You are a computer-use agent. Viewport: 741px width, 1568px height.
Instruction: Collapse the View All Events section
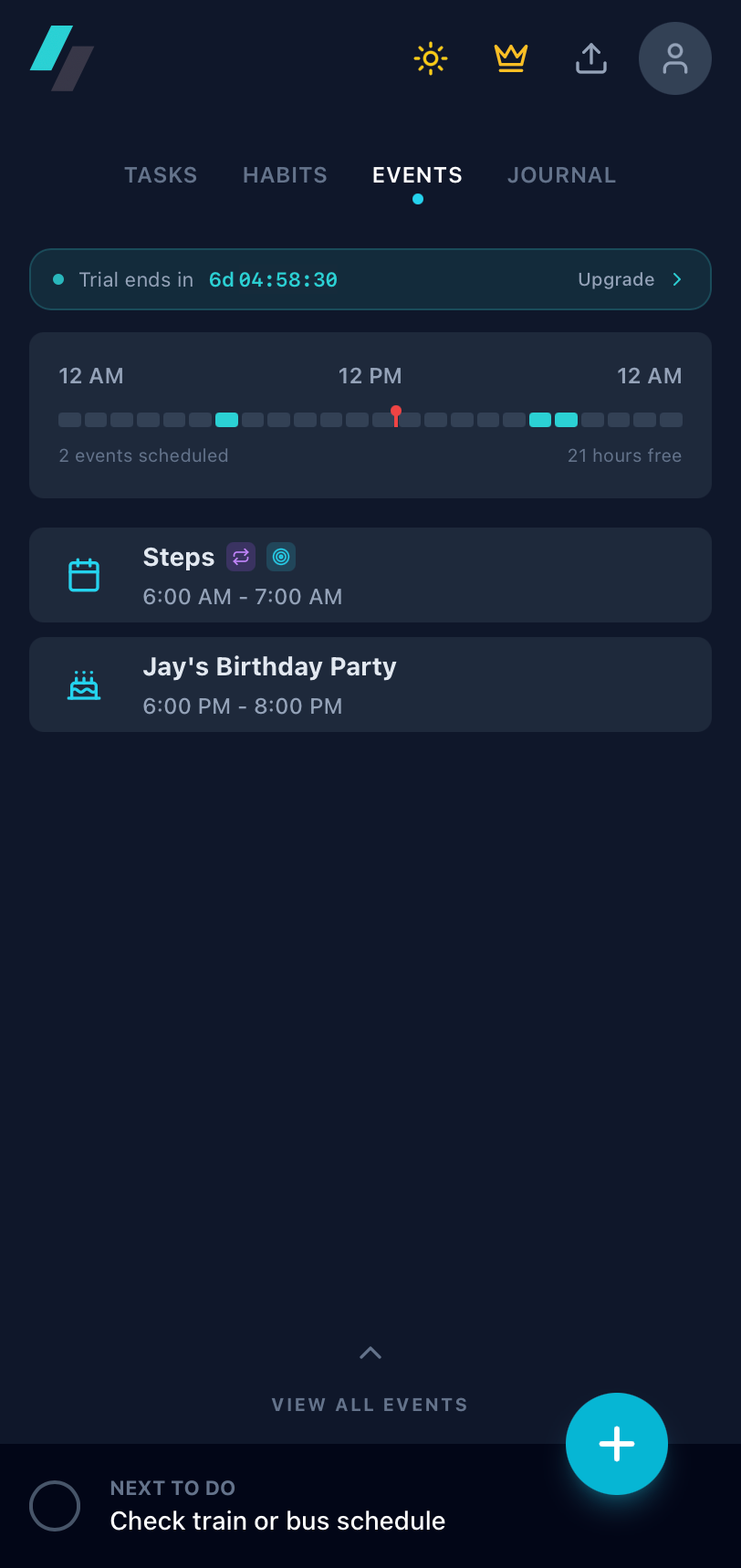click(370, 1405)
